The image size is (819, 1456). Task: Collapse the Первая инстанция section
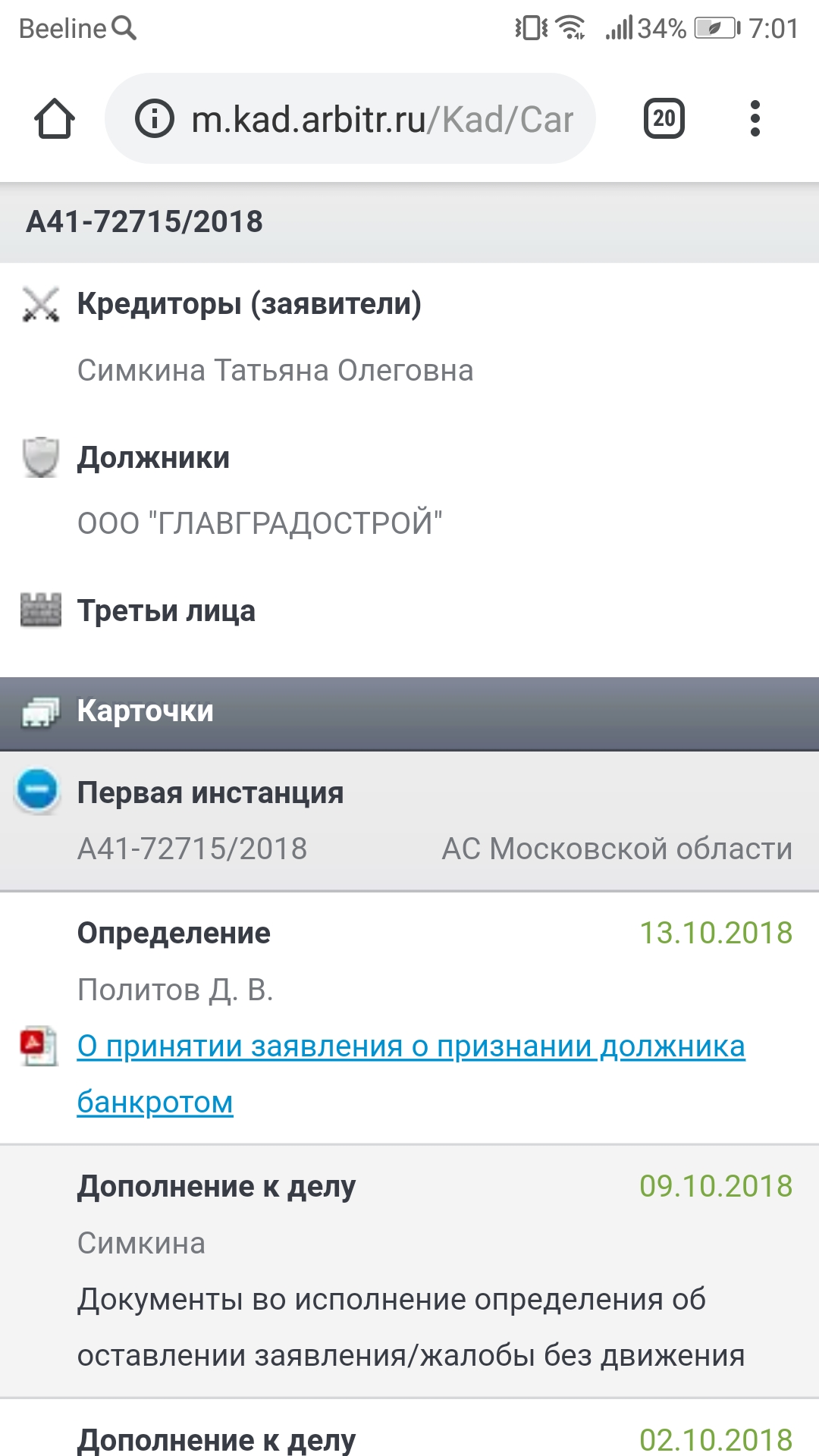[37, 790]
